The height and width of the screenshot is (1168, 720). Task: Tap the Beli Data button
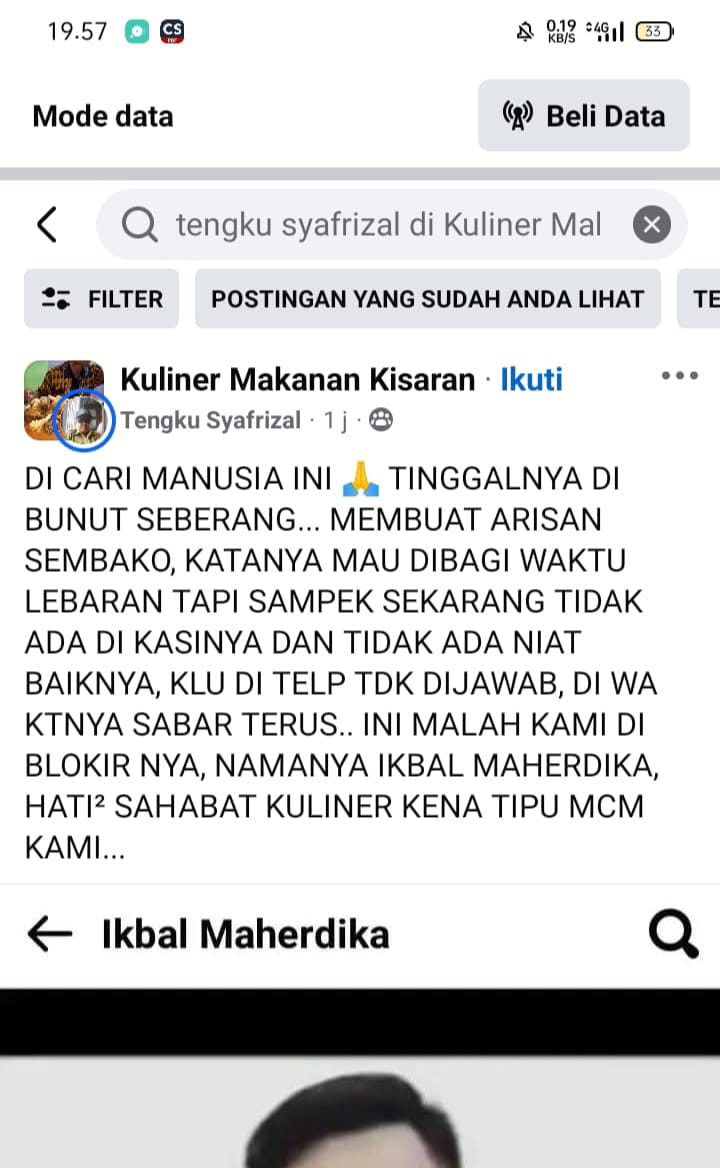point(584,116)
